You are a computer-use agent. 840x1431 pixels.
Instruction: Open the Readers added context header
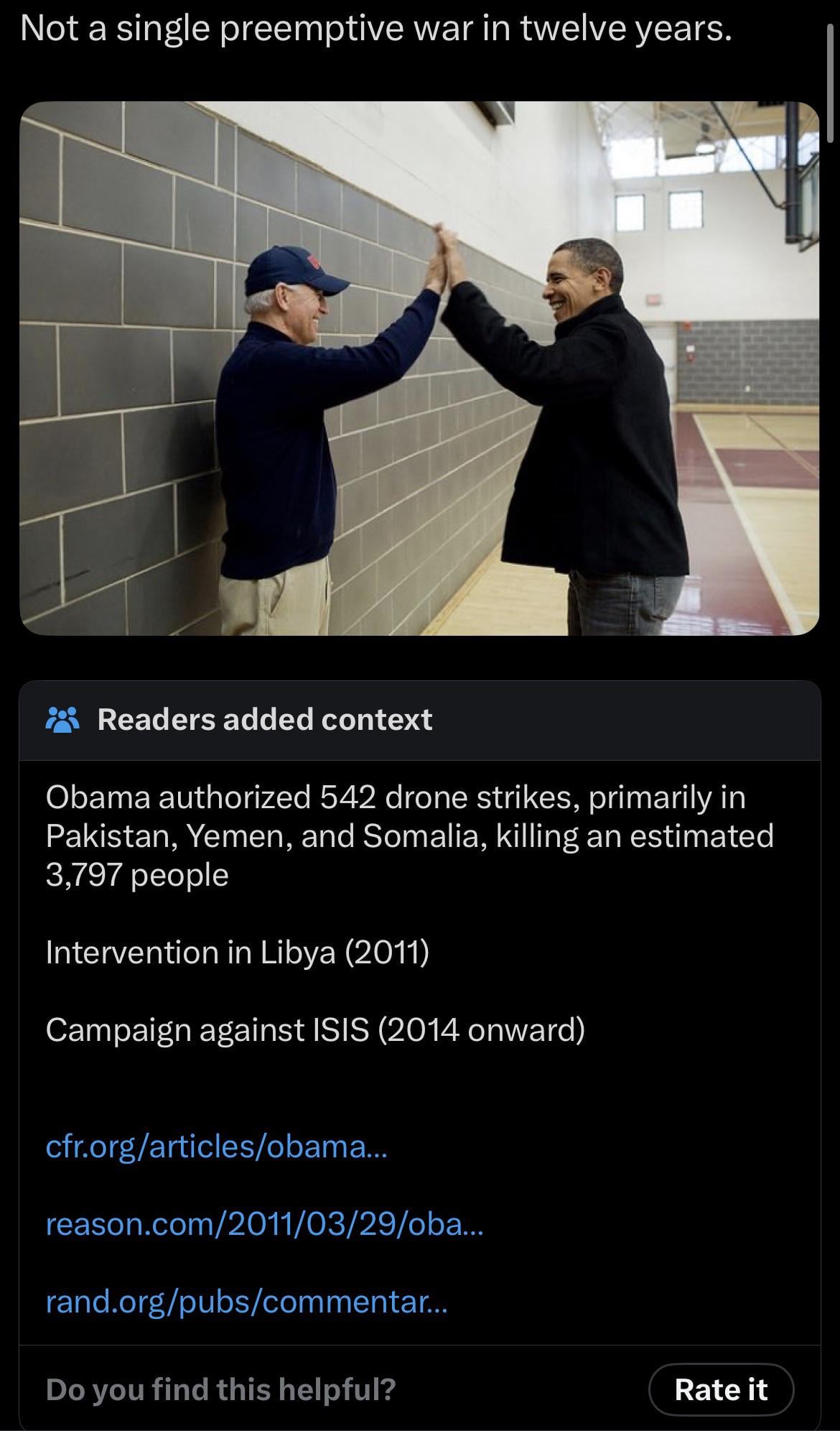(264, 720)
